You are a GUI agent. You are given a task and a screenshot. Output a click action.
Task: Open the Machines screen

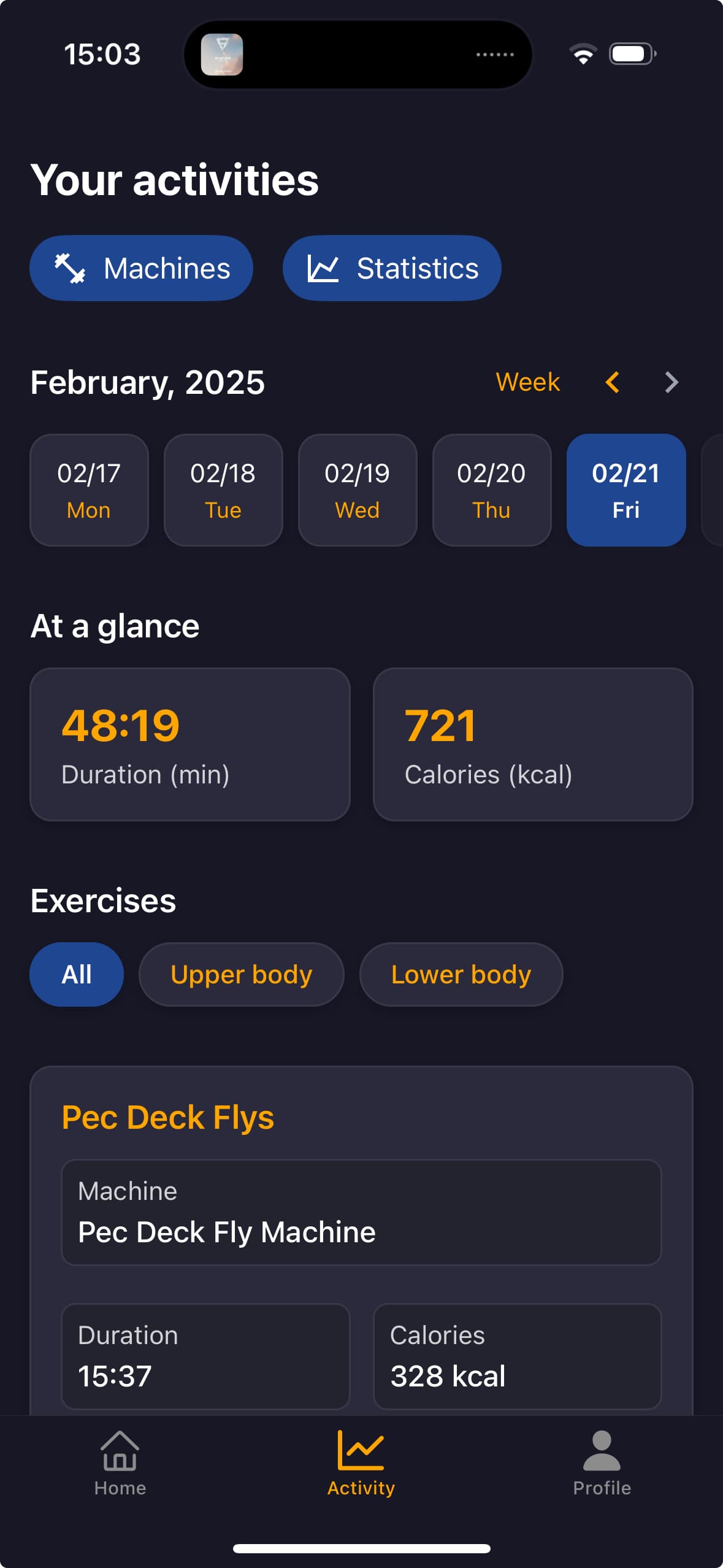click(x=141, y=267)
